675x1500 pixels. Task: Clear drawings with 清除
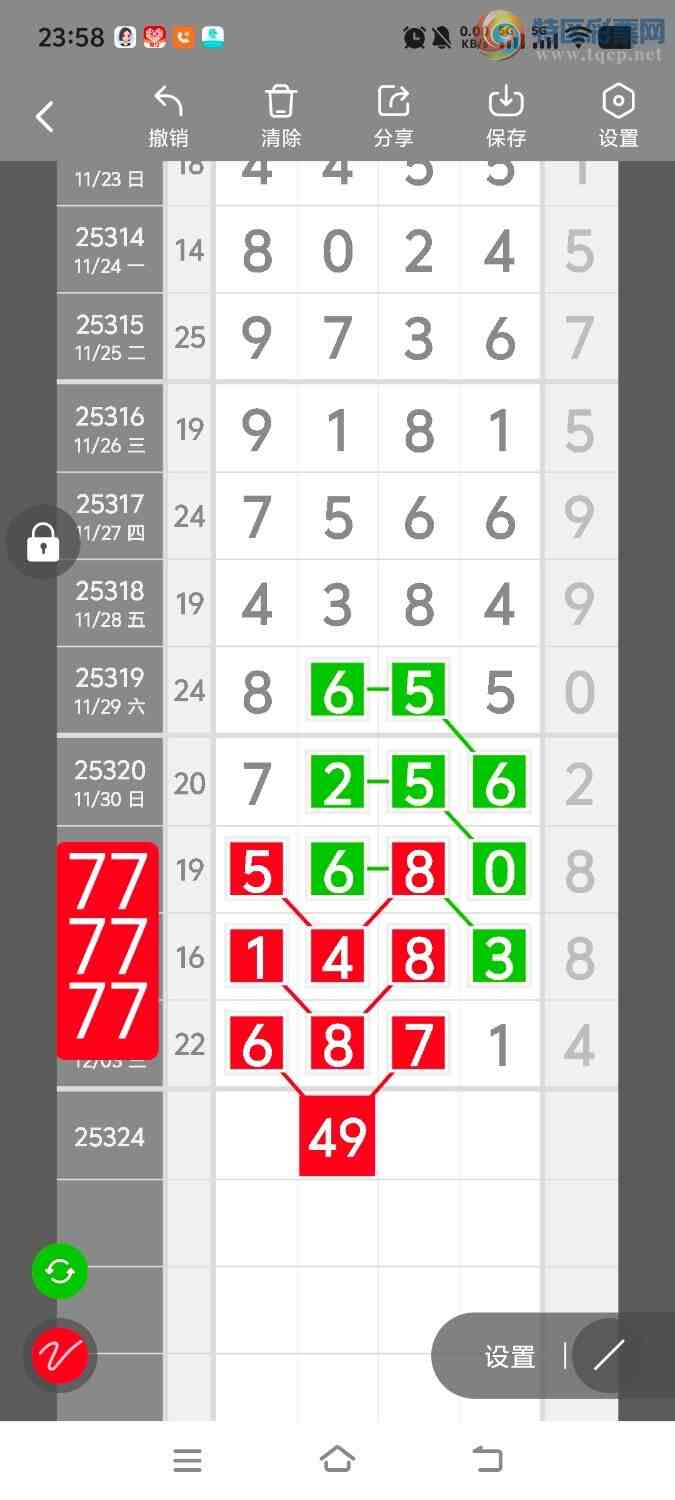click(281, 116)
